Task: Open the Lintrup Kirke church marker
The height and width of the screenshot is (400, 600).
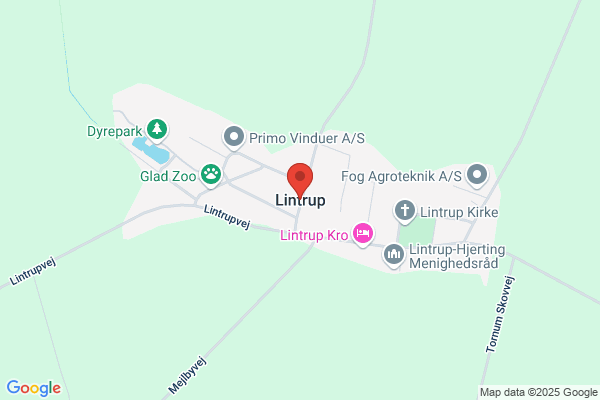Action: 405,212
